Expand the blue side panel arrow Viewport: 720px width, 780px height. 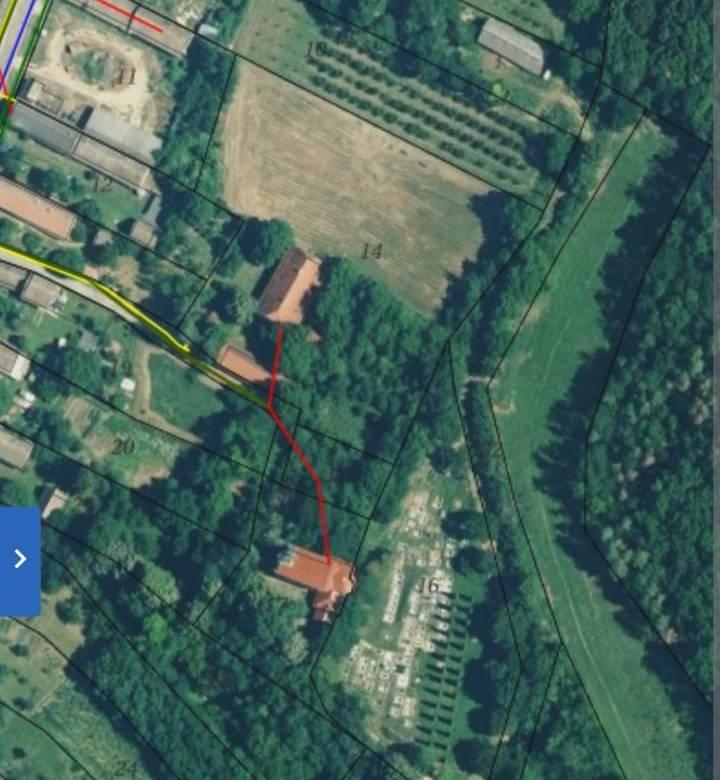(x=20, y=560)
